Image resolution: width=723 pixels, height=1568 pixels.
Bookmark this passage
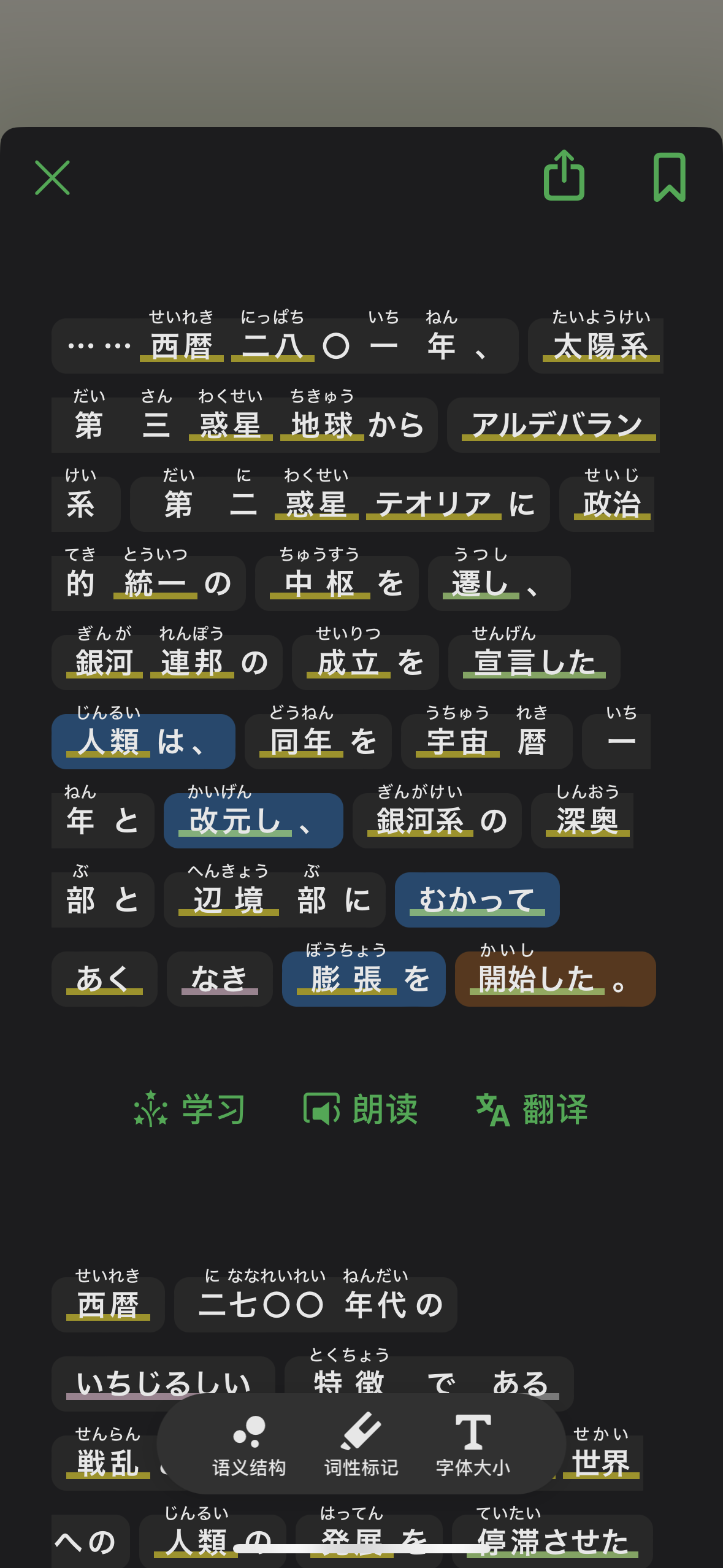click(x=669, y=177)
